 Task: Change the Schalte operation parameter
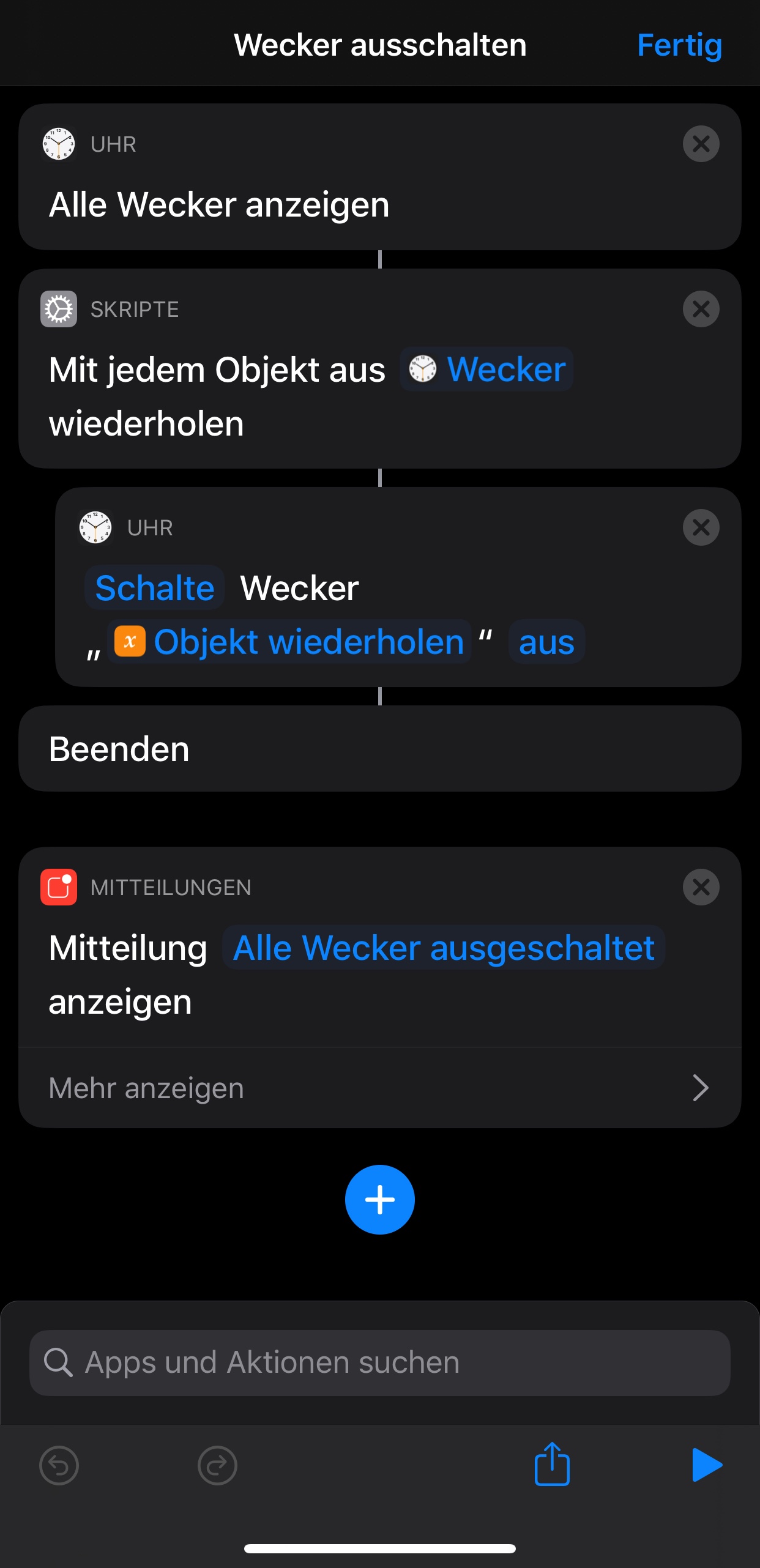point(155,588)
